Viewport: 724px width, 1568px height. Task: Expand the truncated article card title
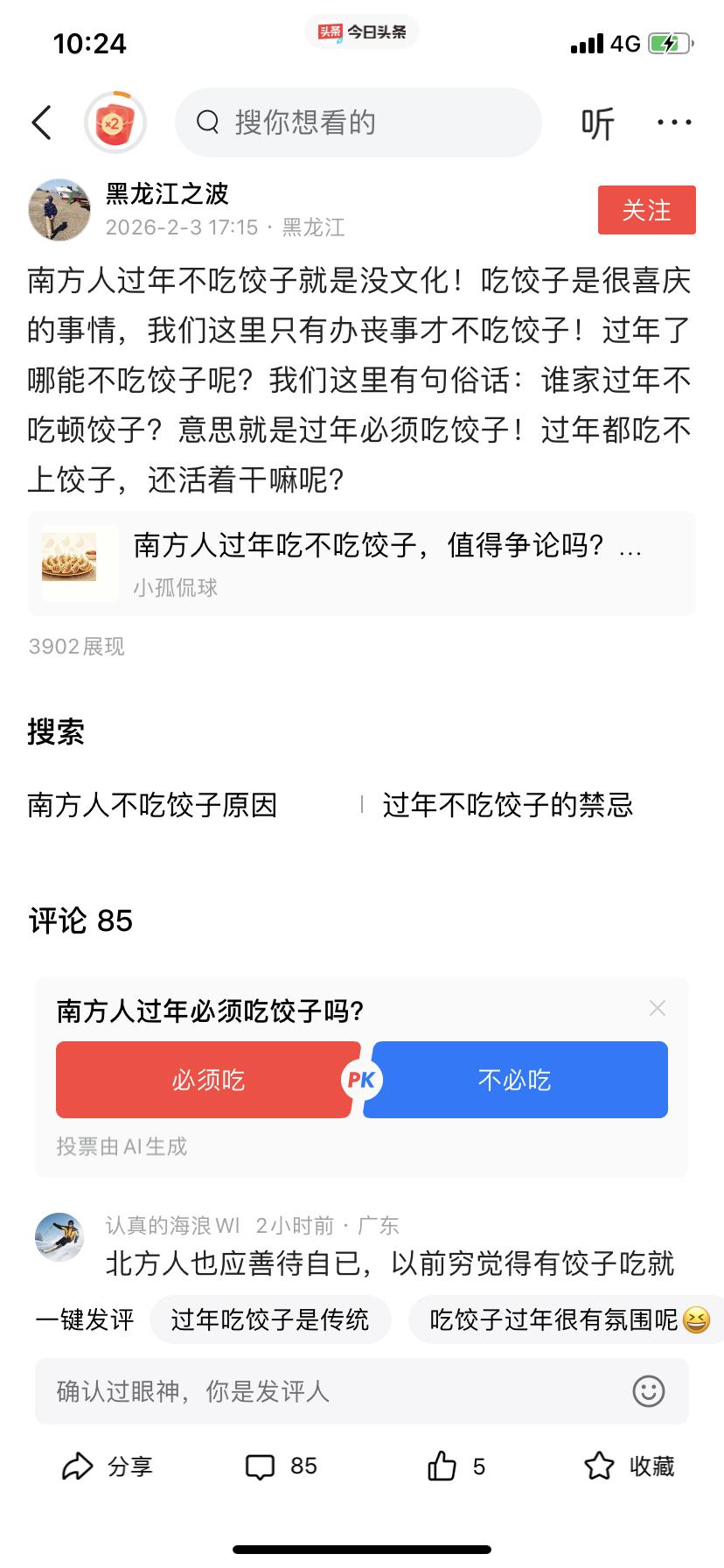coord(388,546)
